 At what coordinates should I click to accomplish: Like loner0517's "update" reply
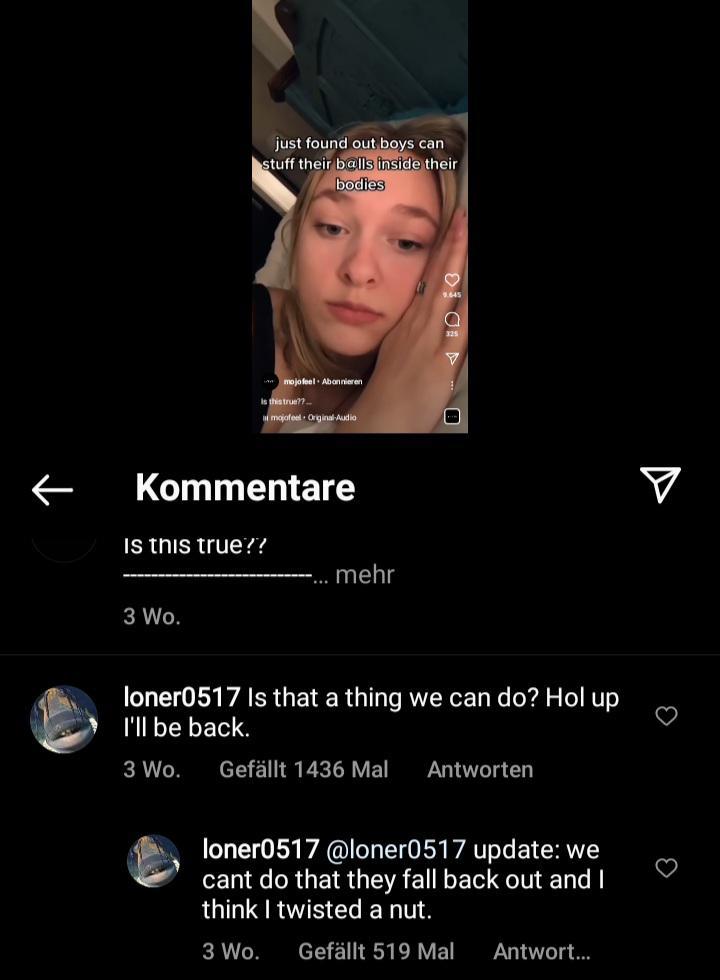(666, 868)
